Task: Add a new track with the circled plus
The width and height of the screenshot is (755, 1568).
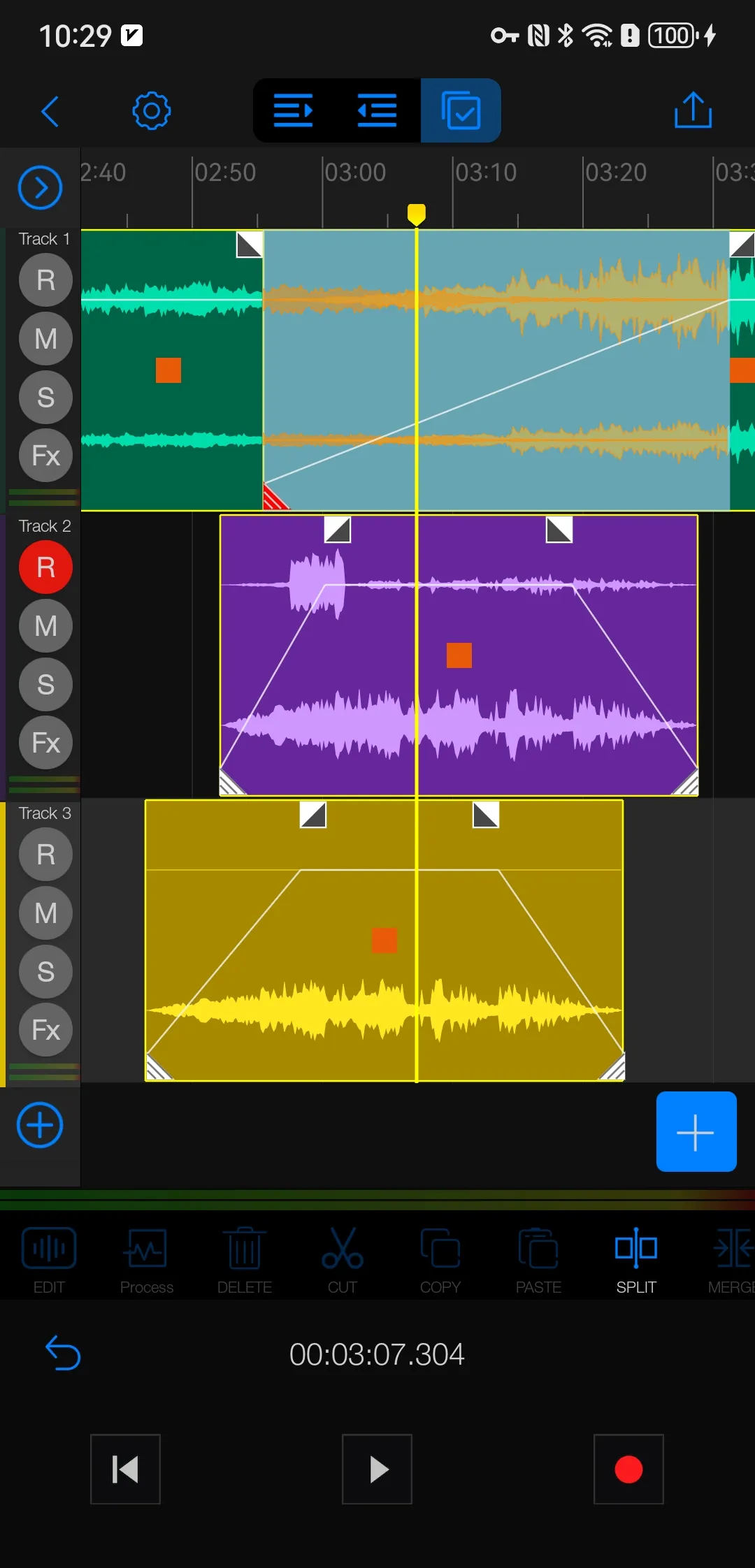Action: pyautogui.click(x=40, y=1125)
